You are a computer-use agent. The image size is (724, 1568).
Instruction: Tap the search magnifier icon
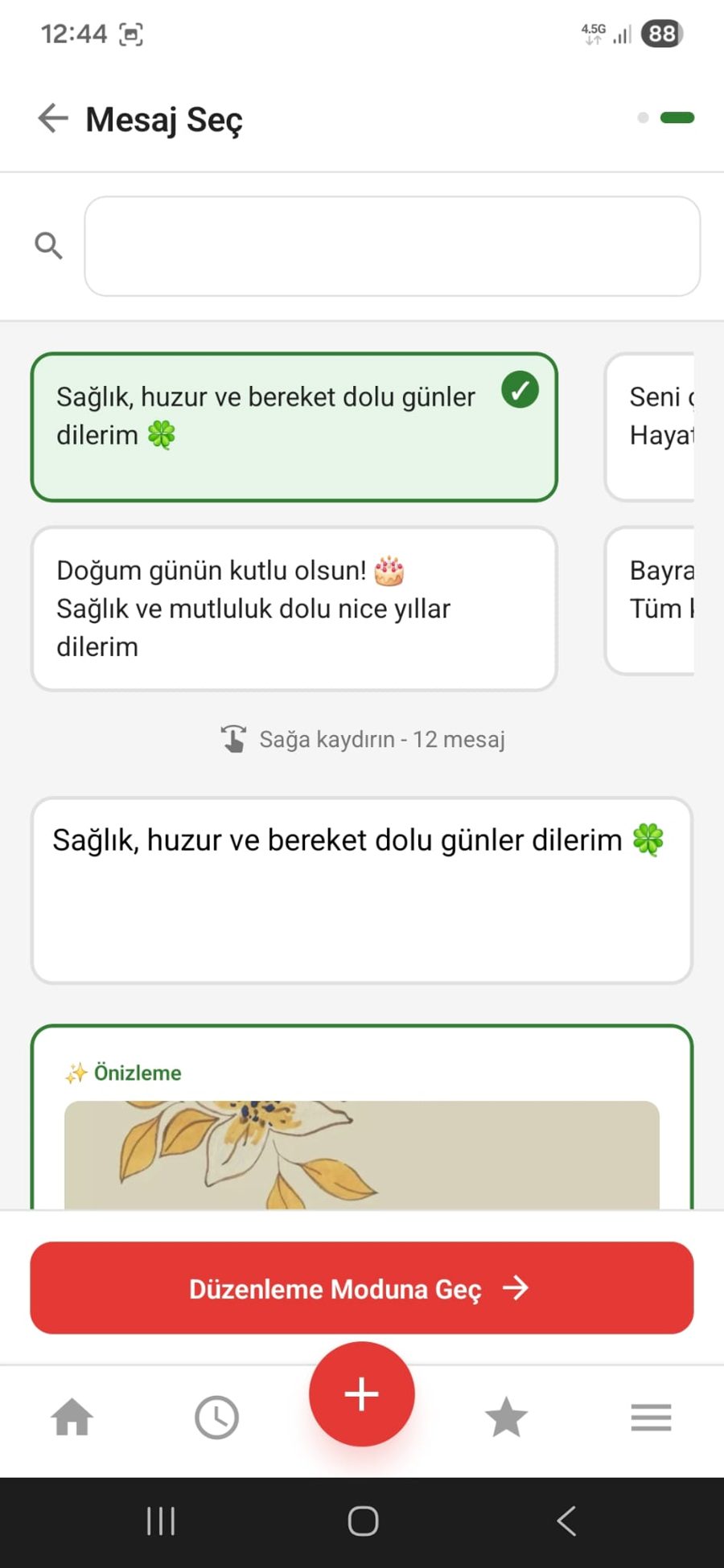(48, 245)
